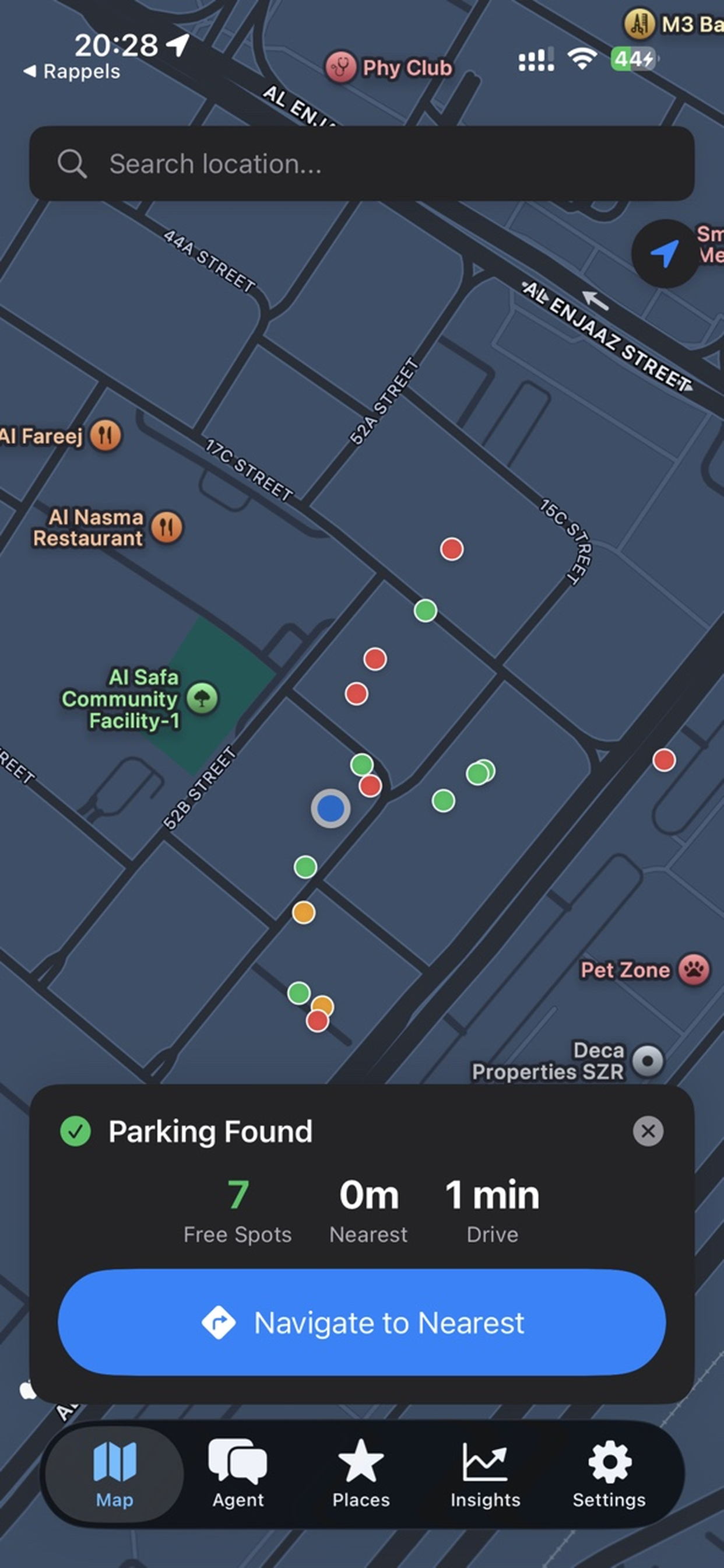Tap the Al Fareej restaurant marker

[x=106, y=435]
